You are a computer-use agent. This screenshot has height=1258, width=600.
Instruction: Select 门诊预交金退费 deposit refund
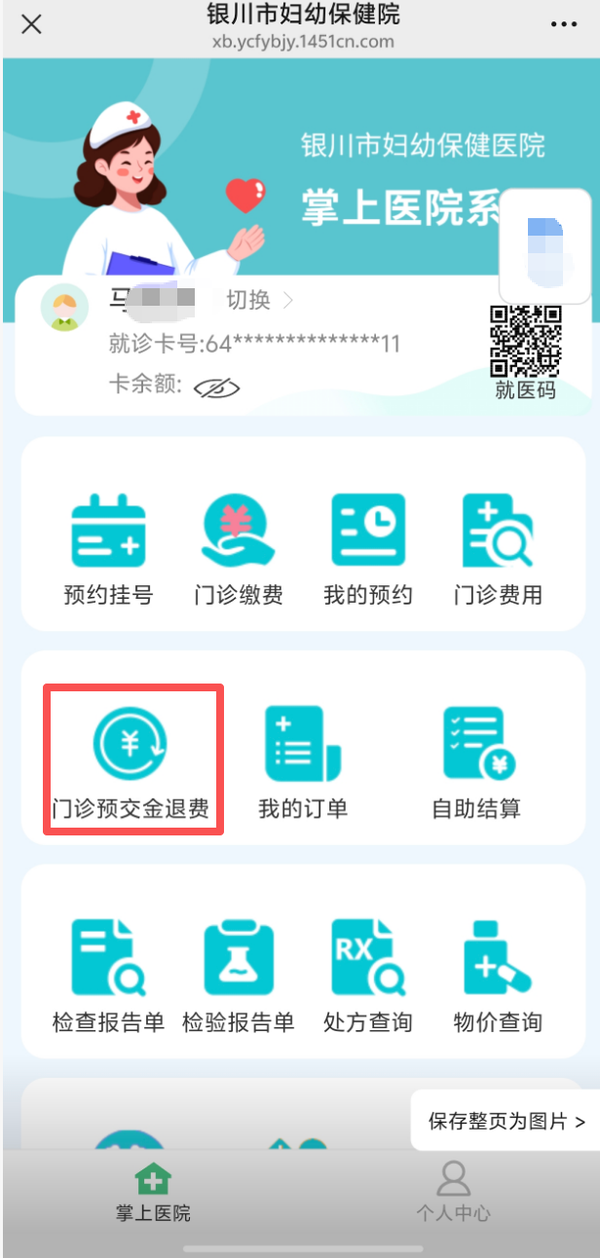tap(131, 759)
